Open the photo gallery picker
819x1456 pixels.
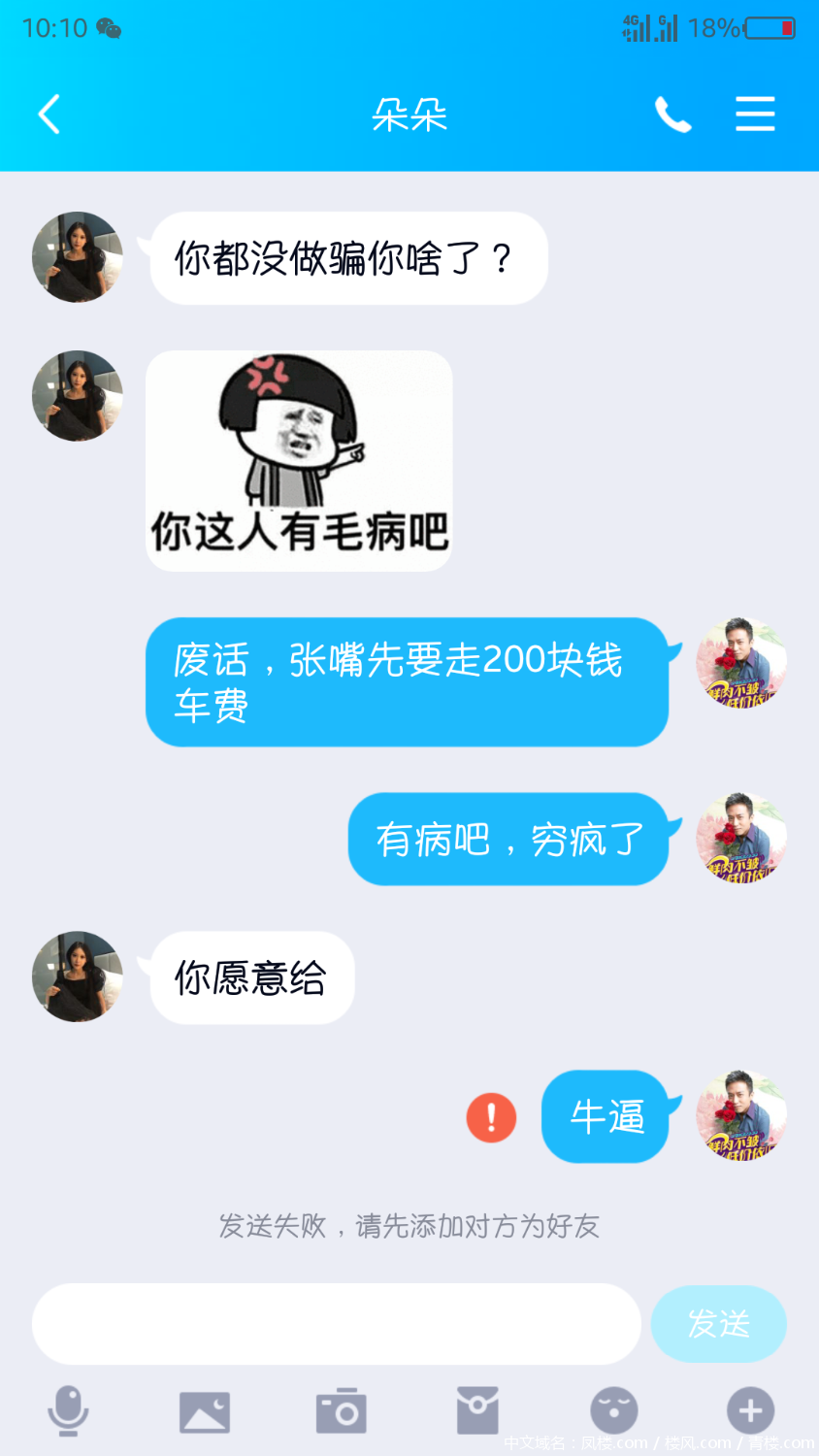click(205, 1411)
